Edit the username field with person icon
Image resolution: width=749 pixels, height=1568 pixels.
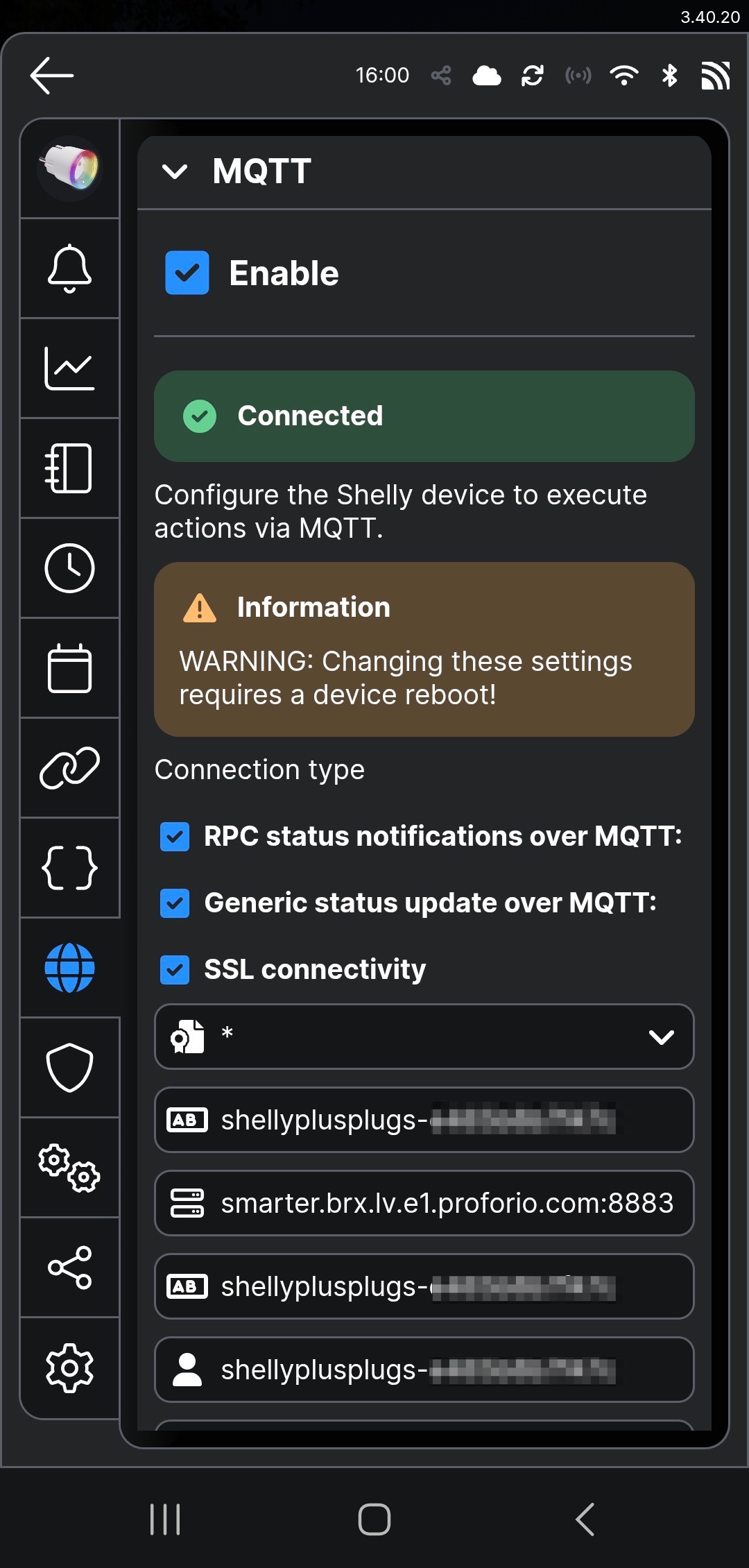click(x=424, y=1370)
